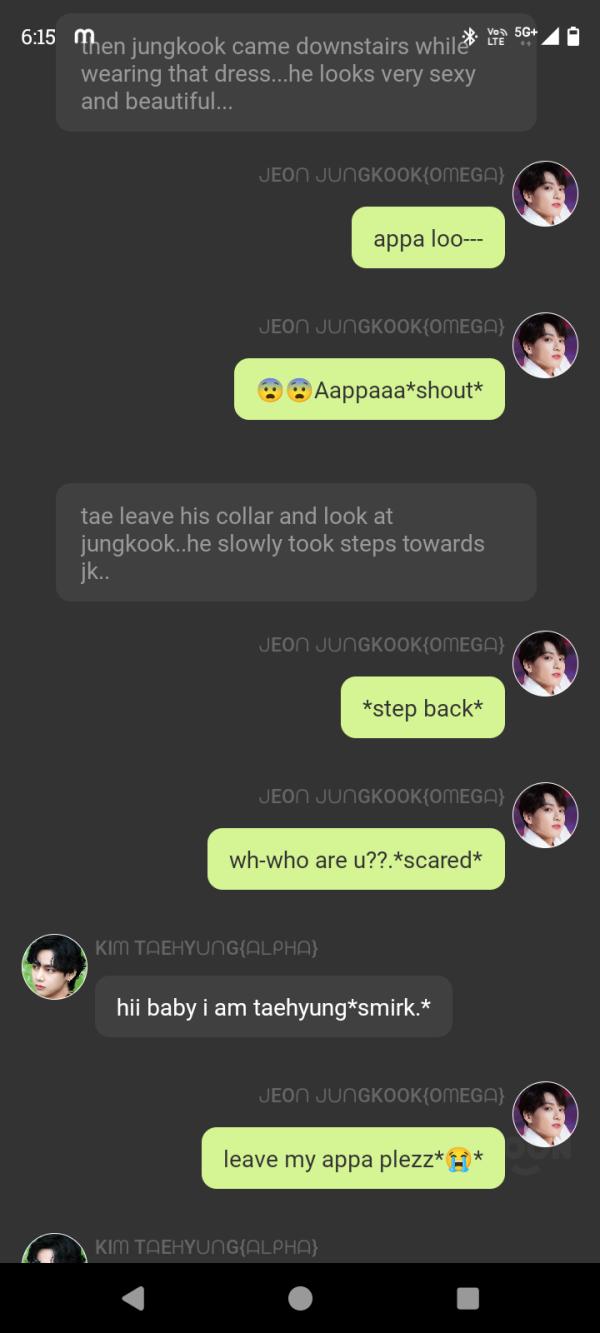Go back with the system back button

[x=132, y=1297]
